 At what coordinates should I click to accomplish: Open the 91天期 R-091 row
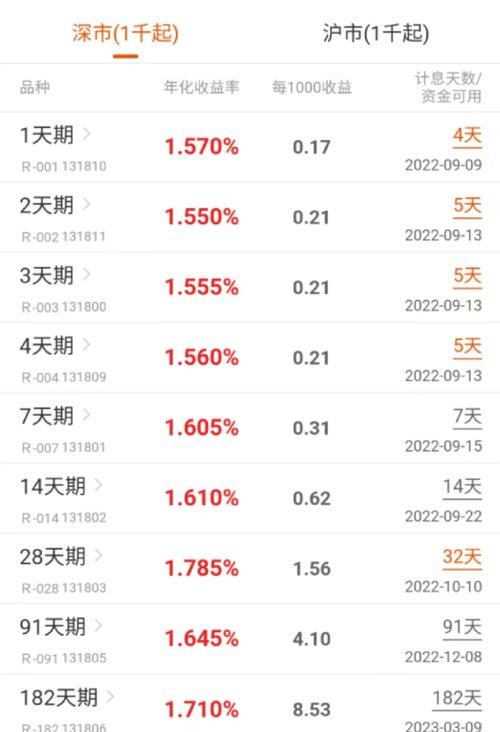250,639
